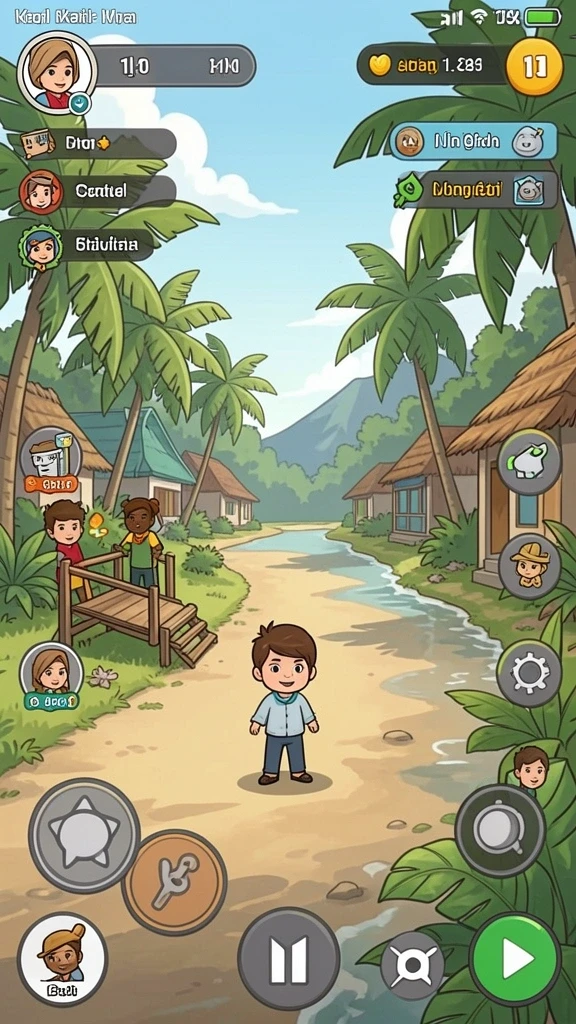This screenshot has width=576, height=1024.
Task: Open the bearded builder character button
Action: click(63, 959)
